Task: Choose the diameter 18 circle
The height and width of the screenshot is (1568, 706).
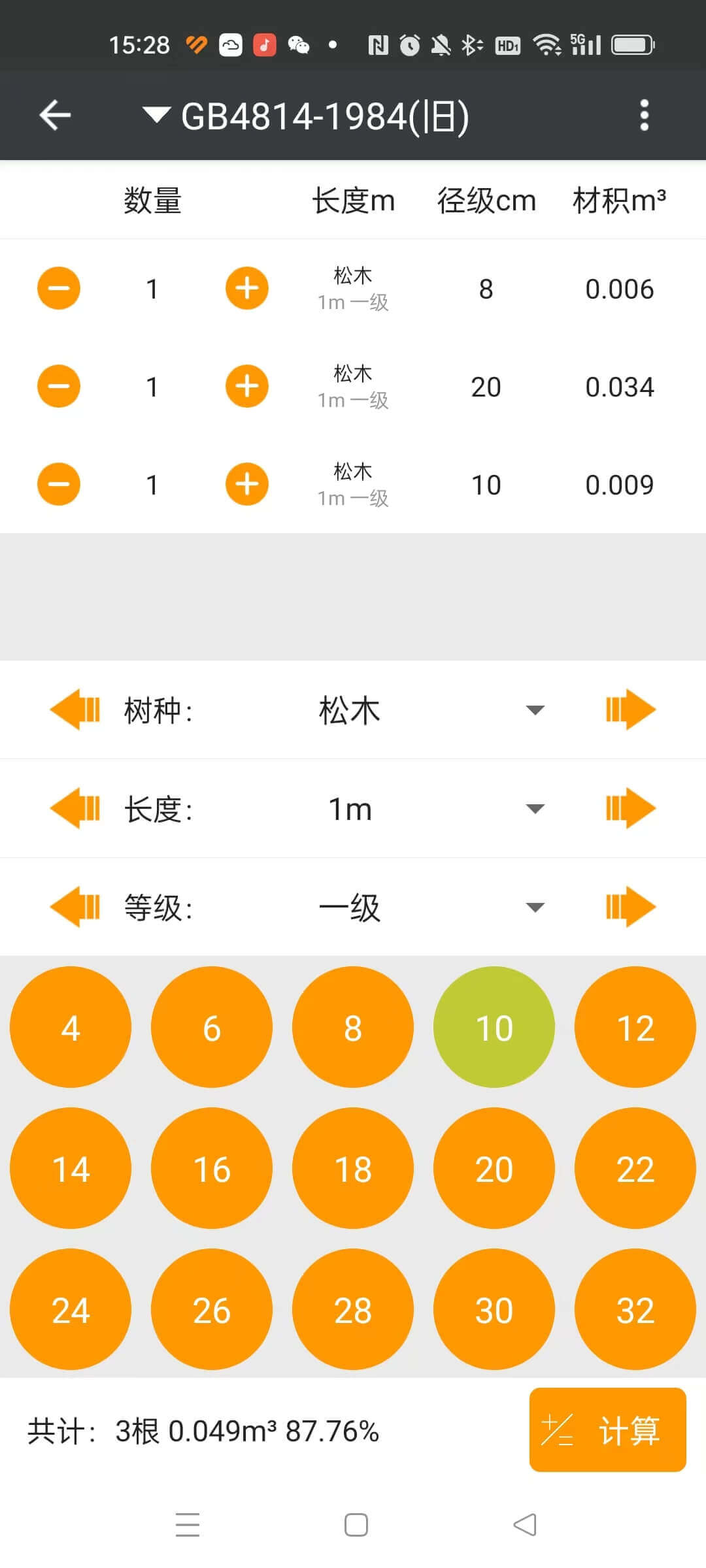Action: click(x=353, y=1168)
